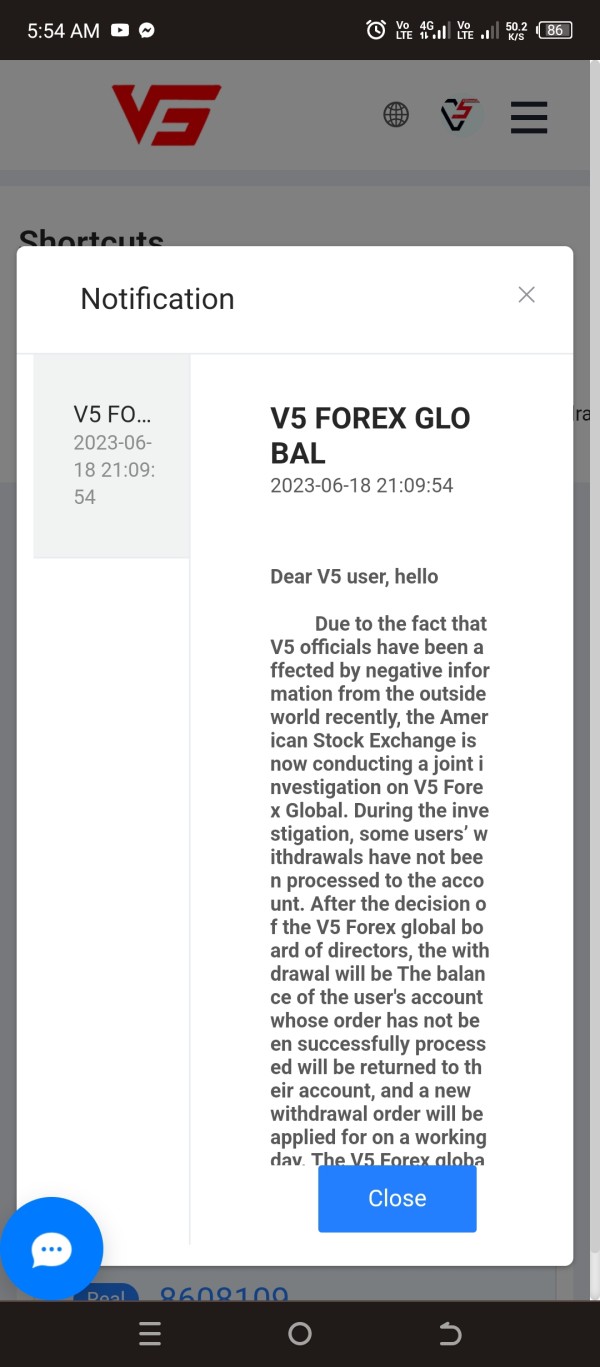Open the language globe icon
This screenshot has width=600, height=1367.
click(x=396, y=115)
